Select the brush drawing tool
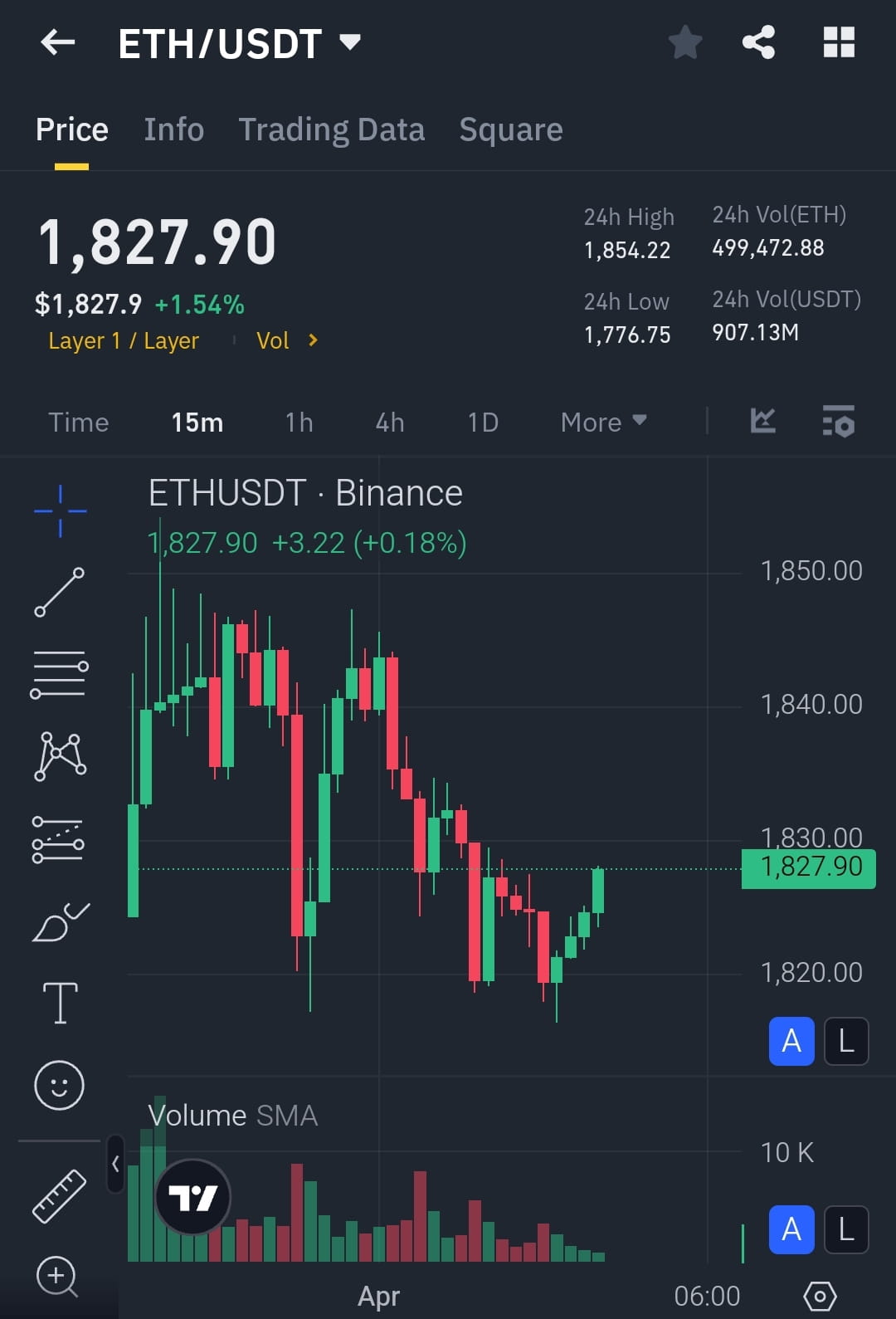The image size is (896, 1319). pyautogui.click(x=59, y=921)
